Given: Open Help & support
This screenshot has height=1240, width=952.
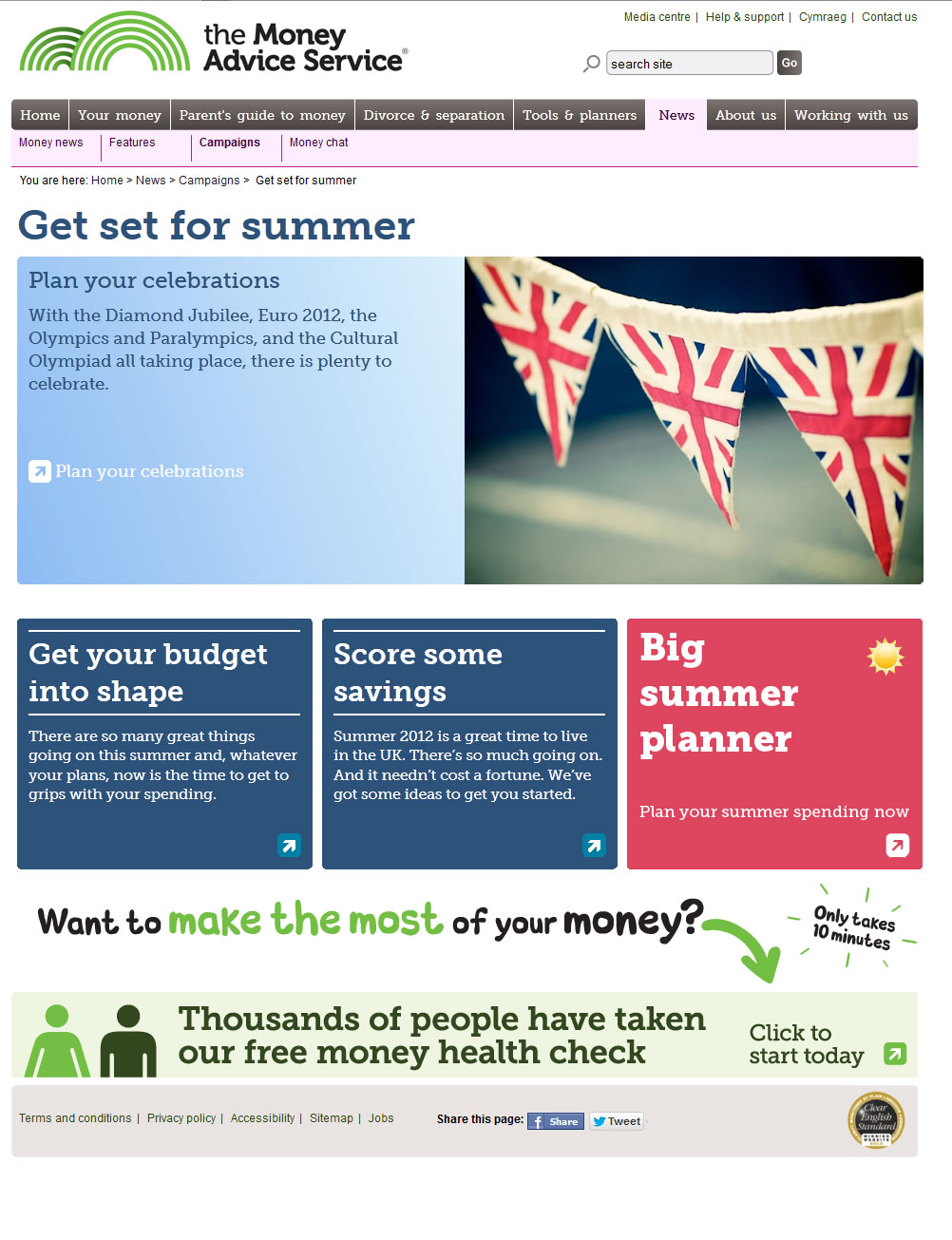Looking at the screenshot, I should [744, 17].
